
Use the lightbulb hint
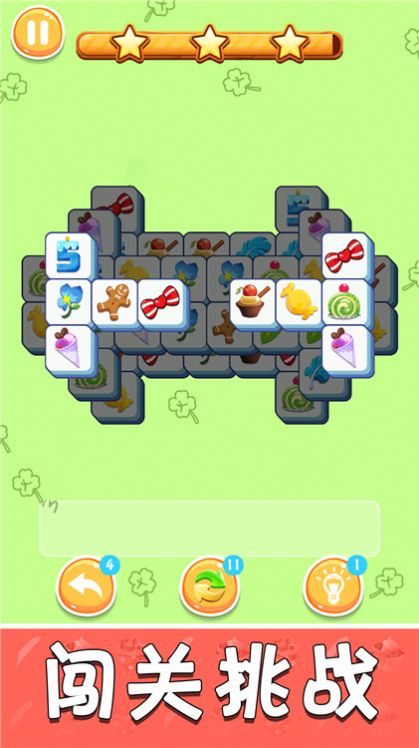point(334,587)
